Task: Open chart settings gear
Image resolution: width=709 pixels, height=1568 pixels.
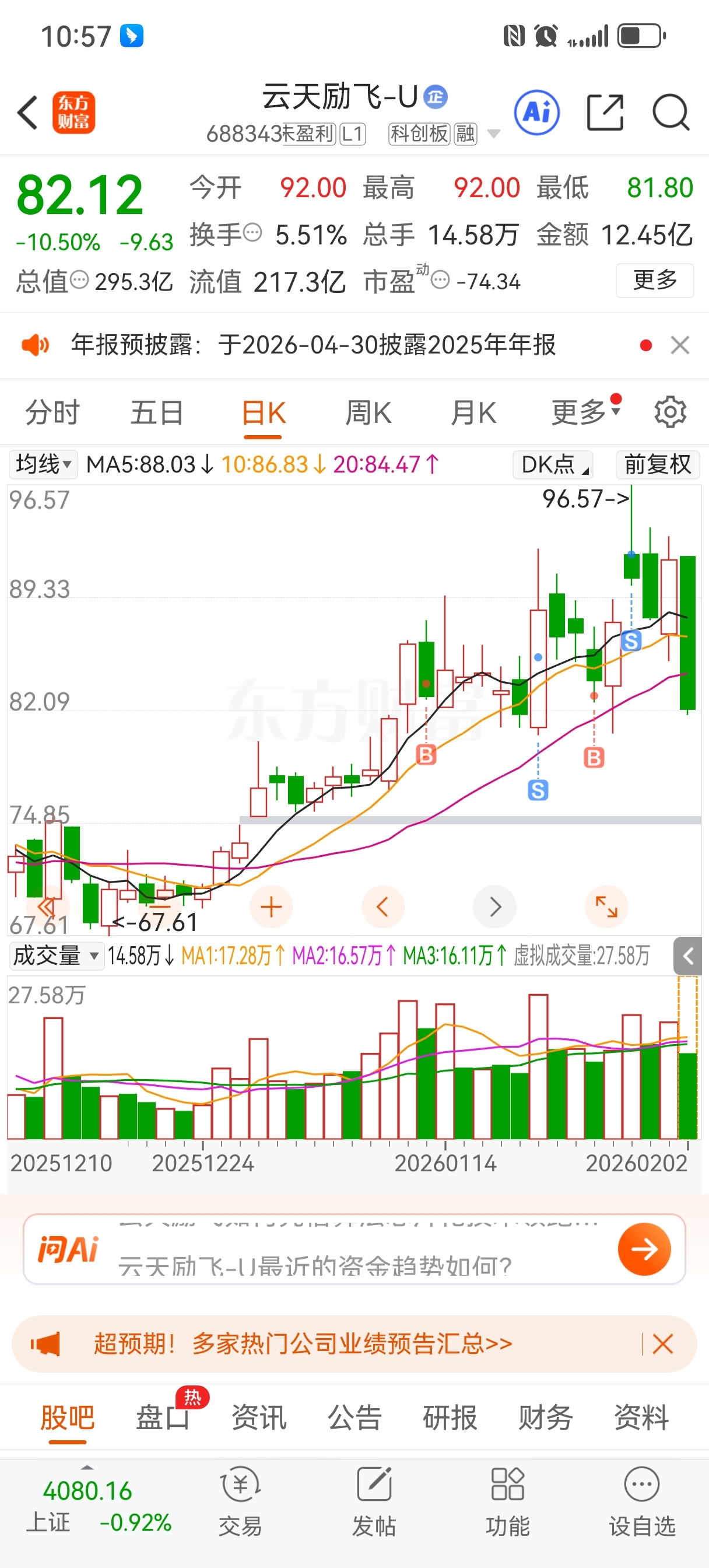Action: pos(670,412)
